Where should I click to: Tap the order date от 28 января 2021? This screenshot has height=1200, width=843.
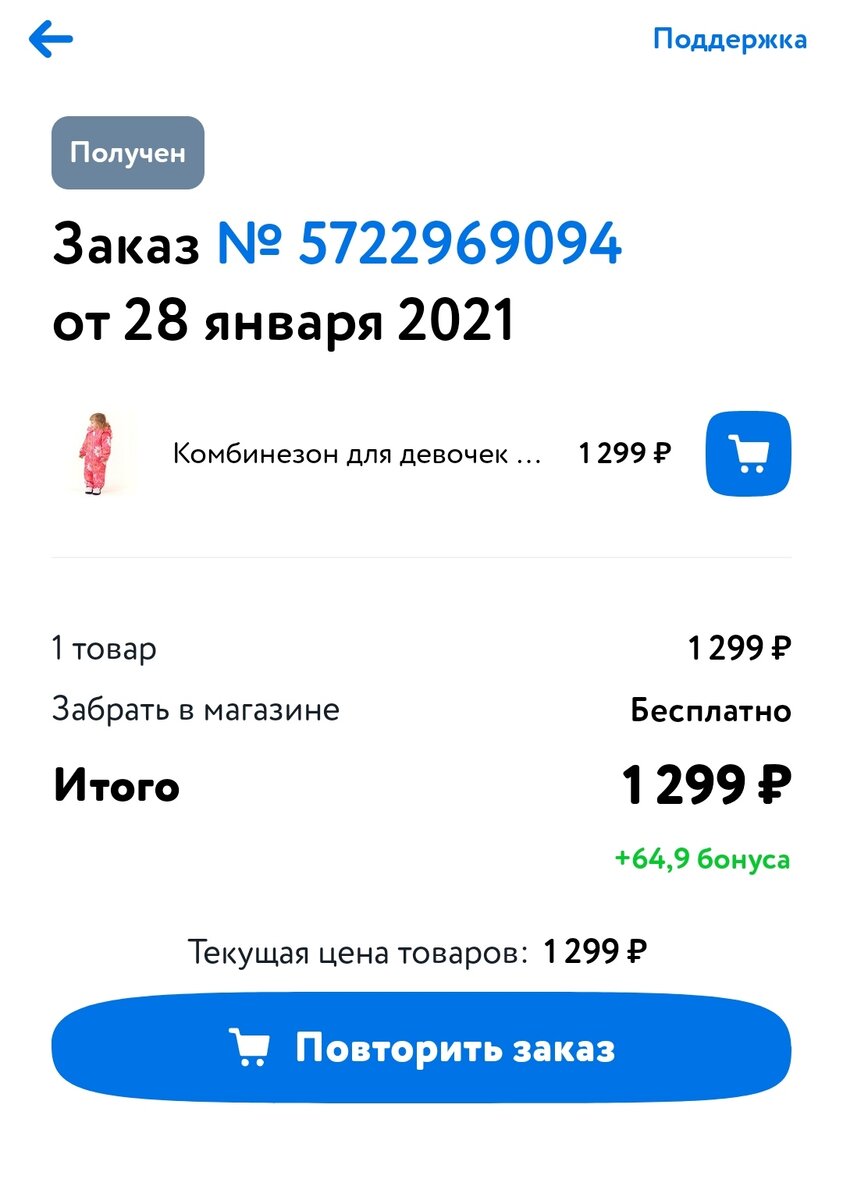[x=284, y=320]
